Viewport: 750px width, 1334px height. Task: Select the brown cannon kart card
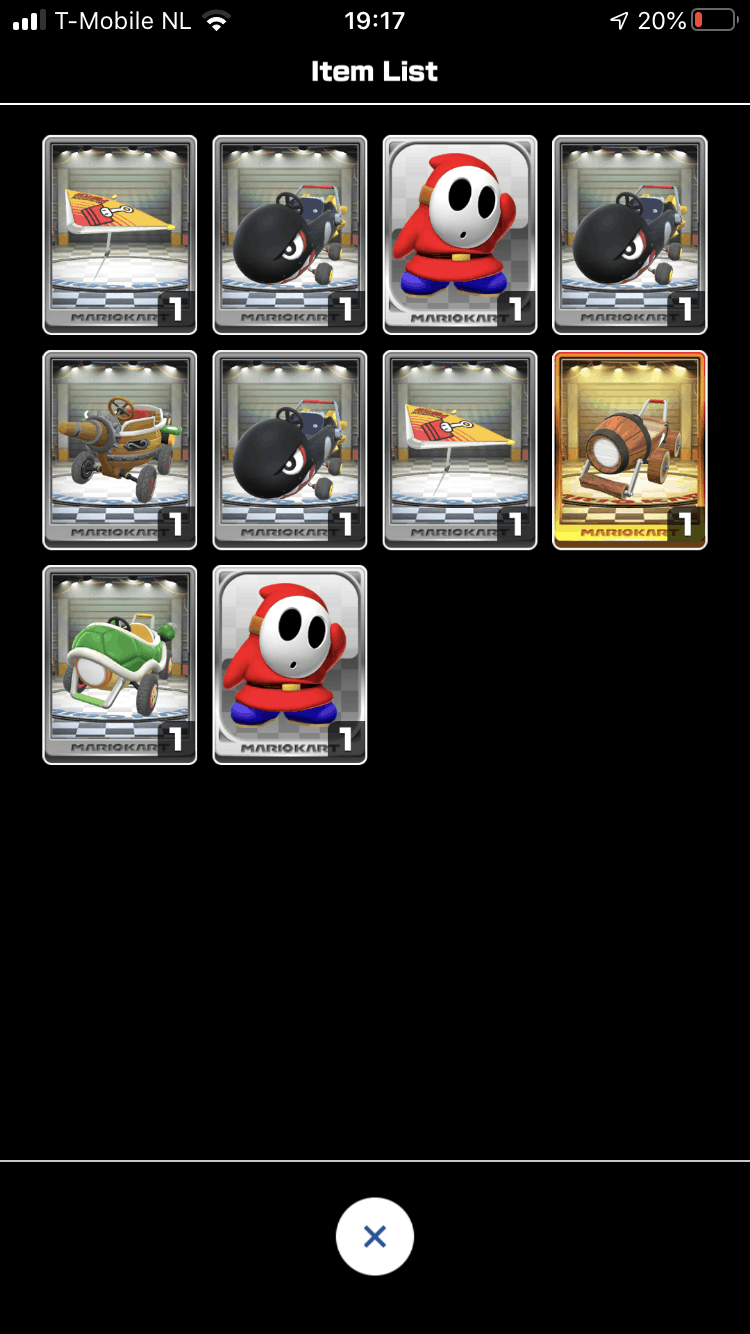tap(120, 450)
